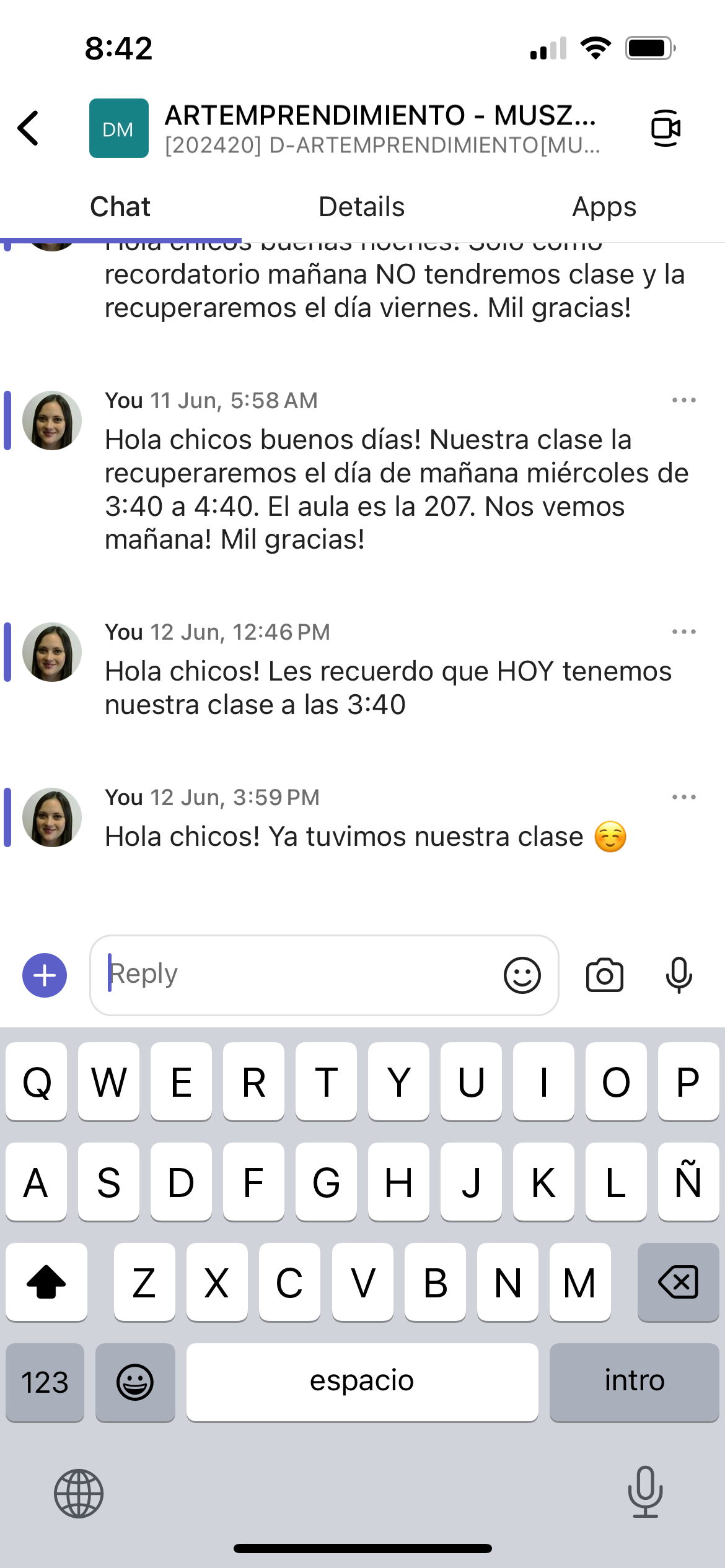Open options for the 12 Jun 12:46 PM message

pyautogui.click(x=683, y=632)
